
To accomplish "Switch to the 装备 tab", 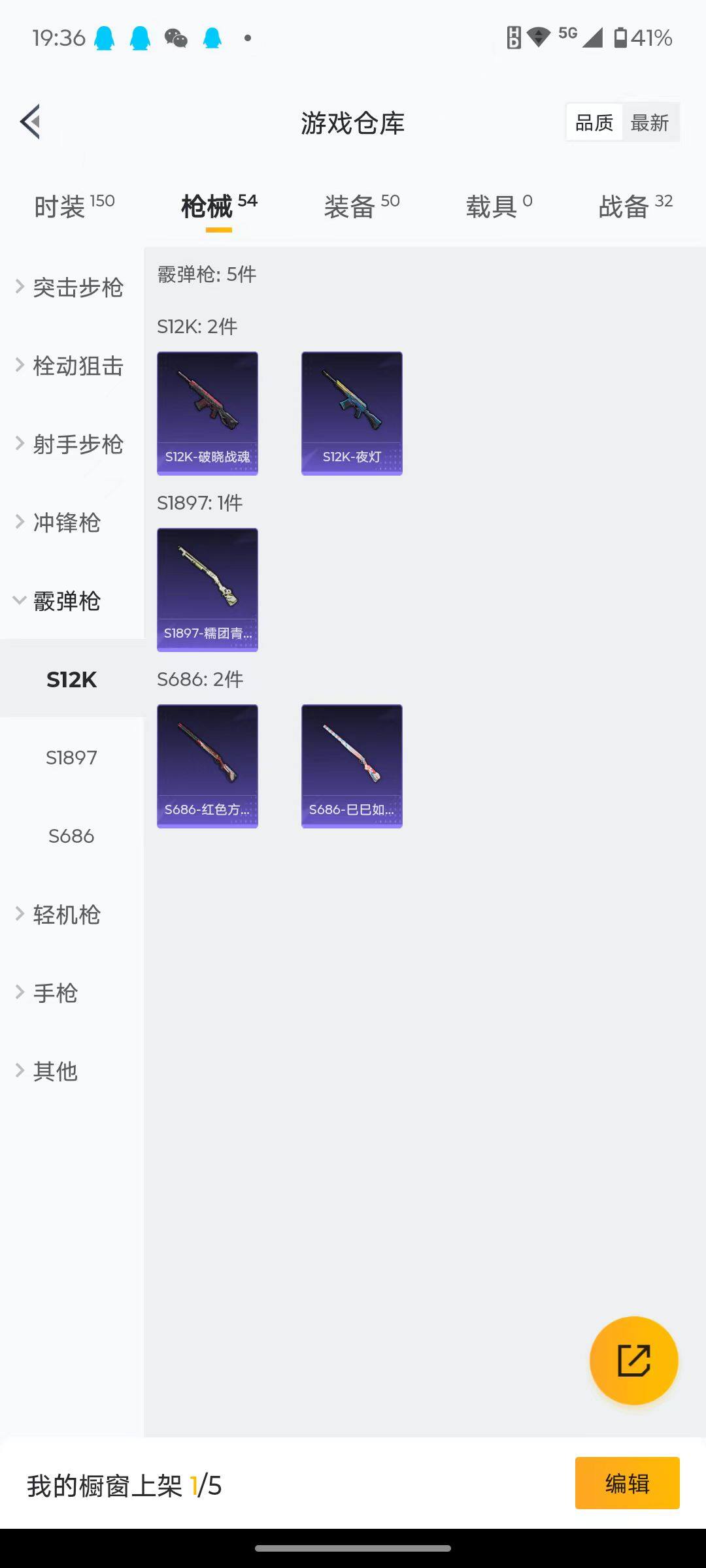I will tap(361, 206).
